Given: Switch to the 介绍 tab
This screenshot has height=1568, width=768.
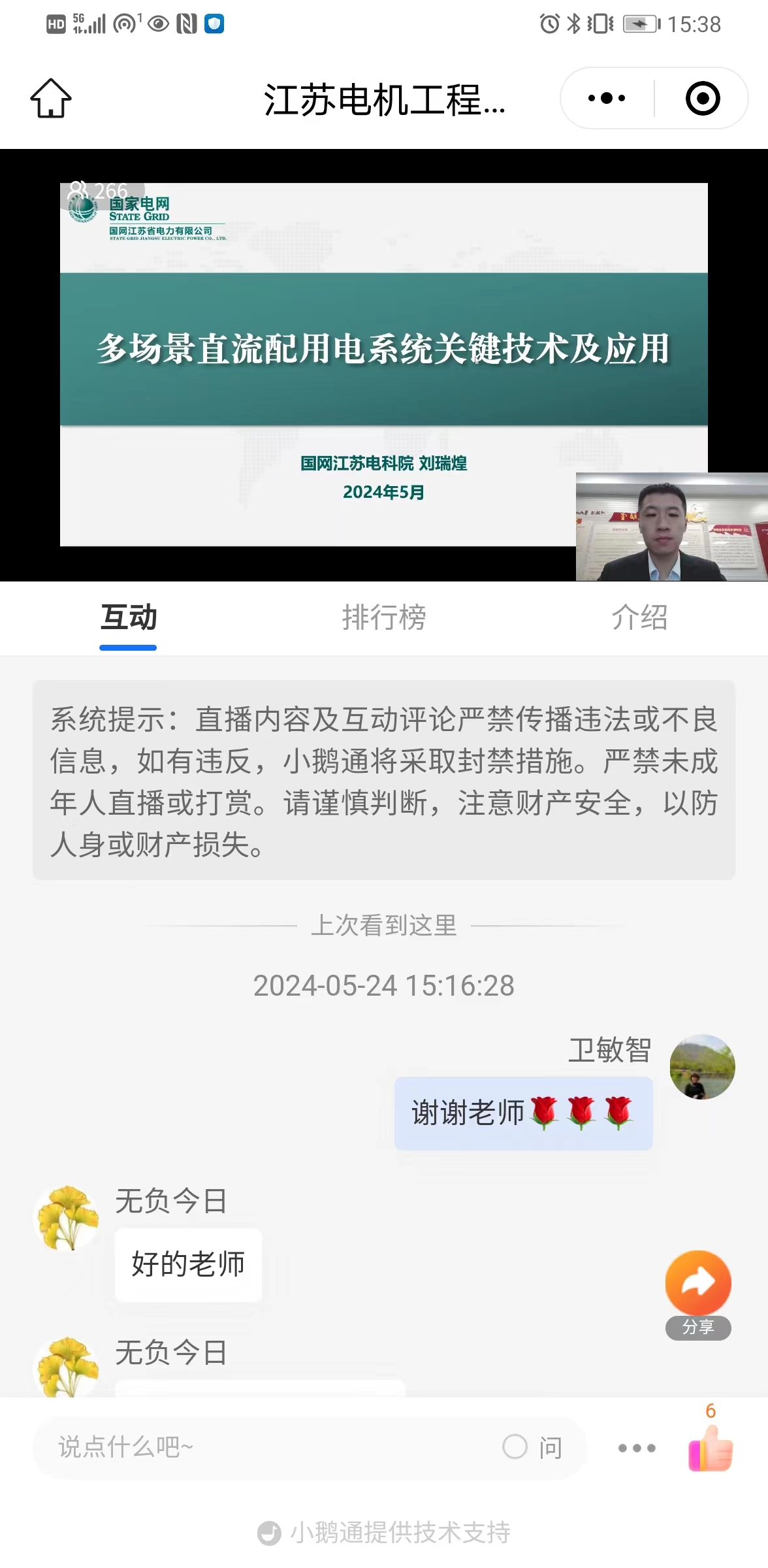Looking at the screenshot, I should 639,617.
